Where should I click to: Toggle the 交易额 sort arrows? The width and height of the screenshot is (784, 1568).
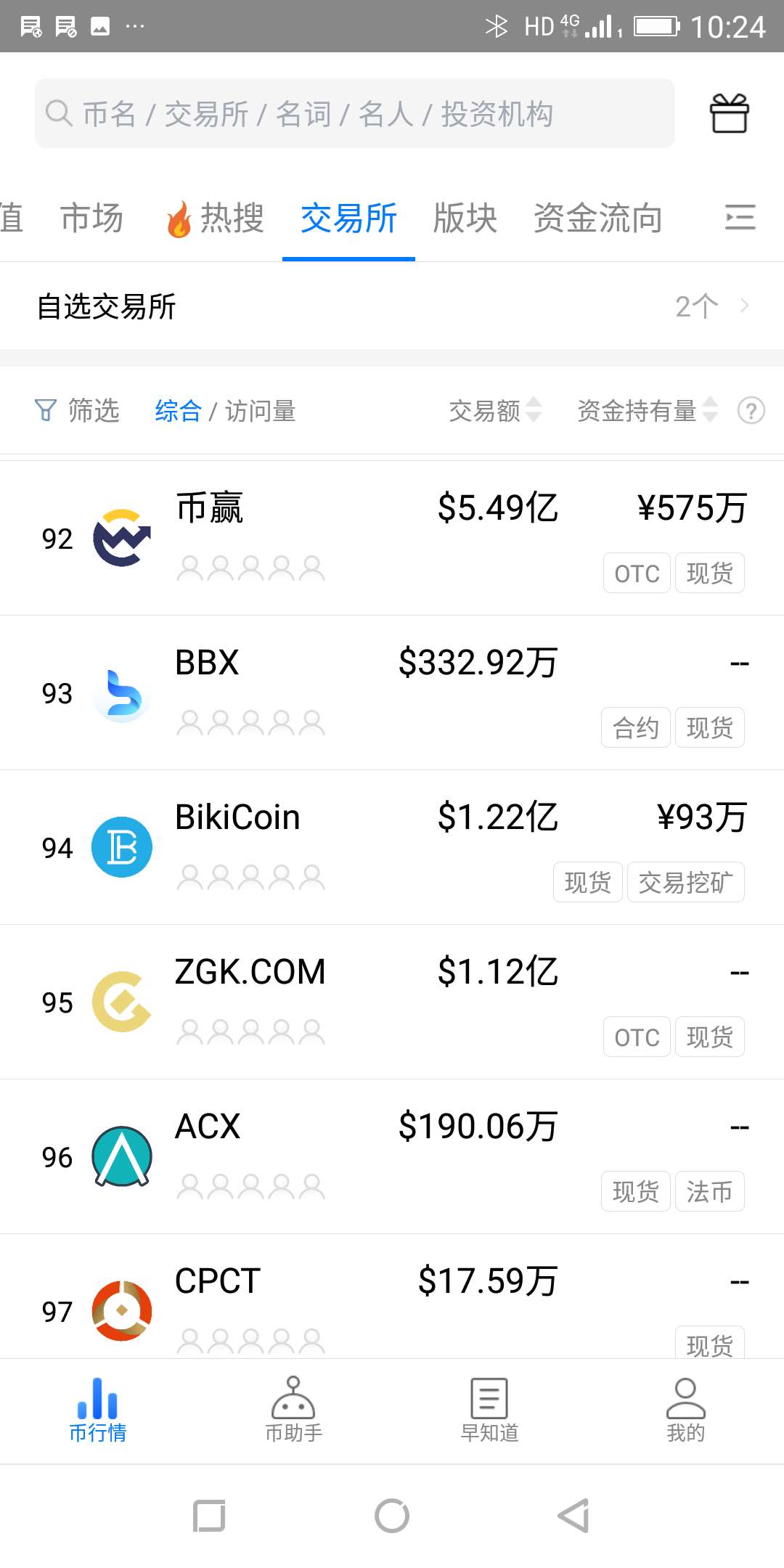(x=534, y=411)
